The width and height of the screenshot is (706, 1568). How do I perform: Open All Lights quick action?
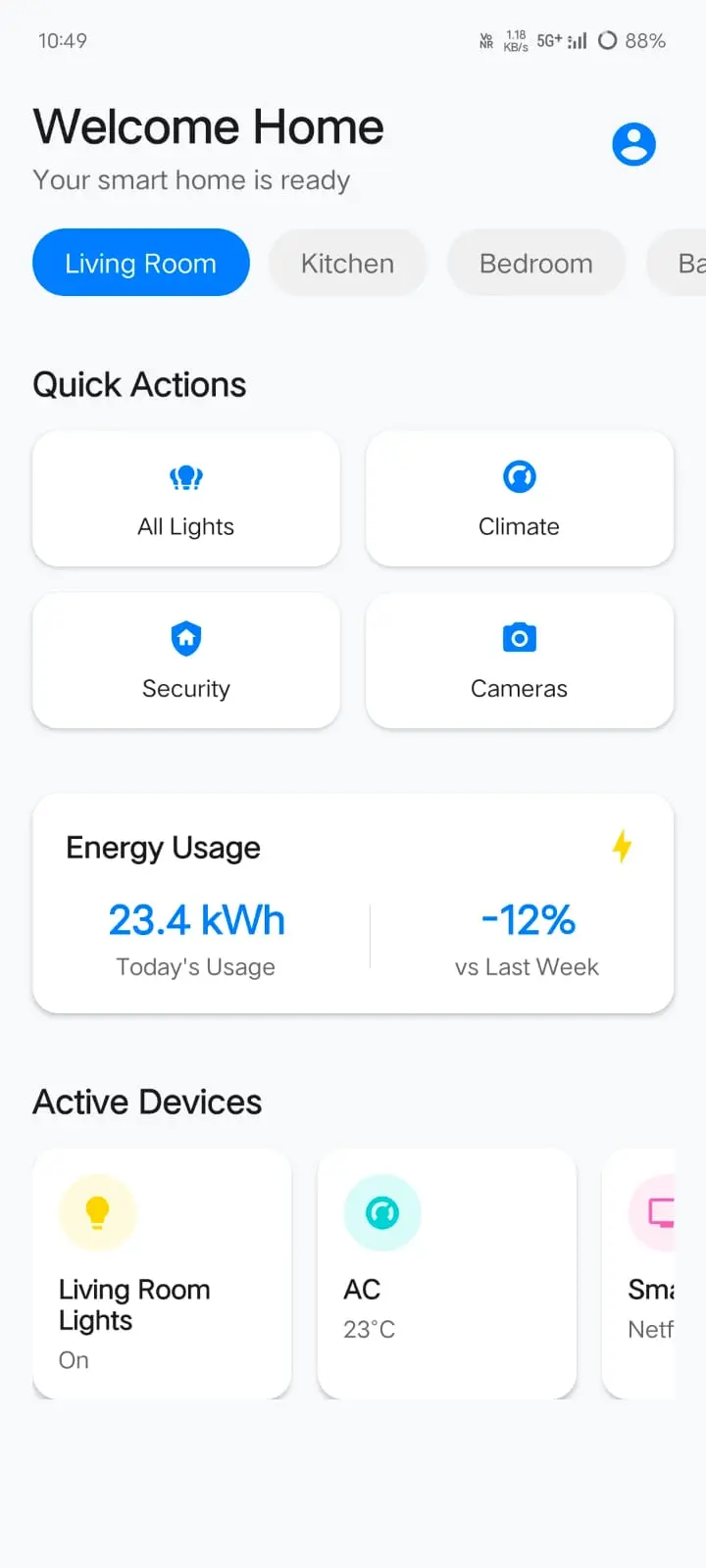click(x=186, y=499)
